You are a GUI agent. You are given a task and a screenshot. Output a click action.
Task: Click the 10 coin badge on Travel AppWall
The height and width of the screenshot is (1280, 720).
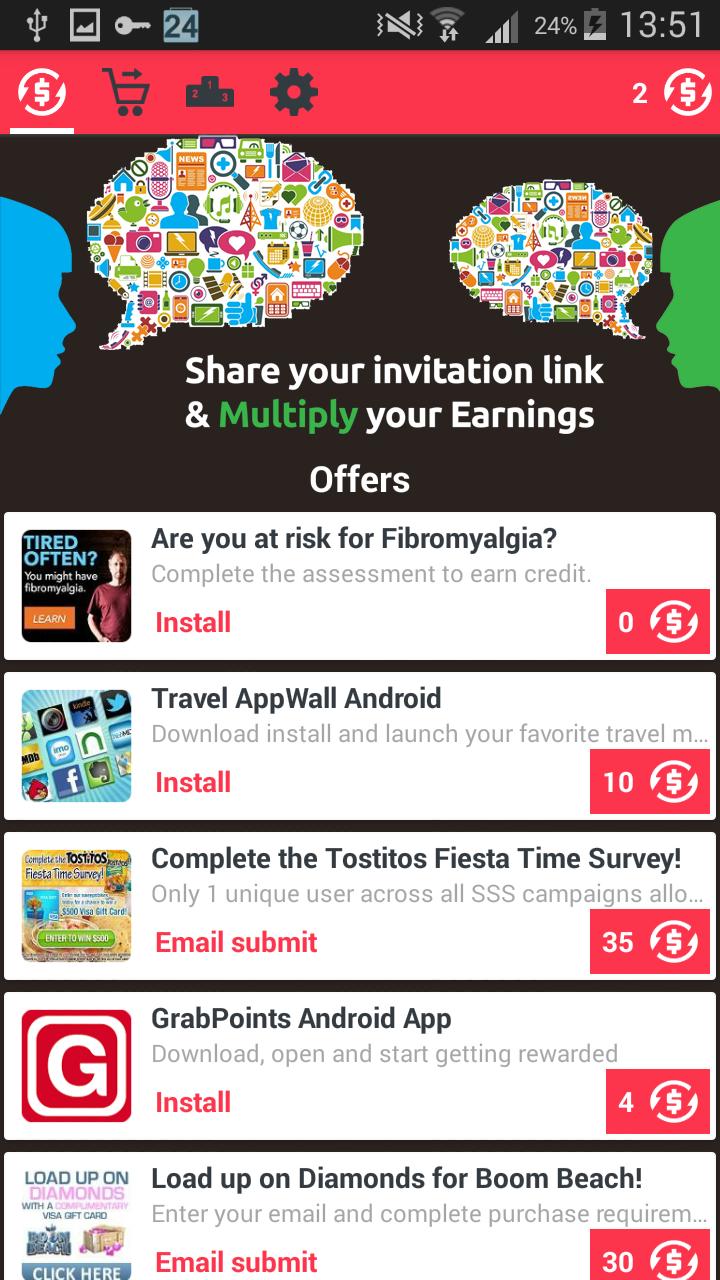(650, 781)
